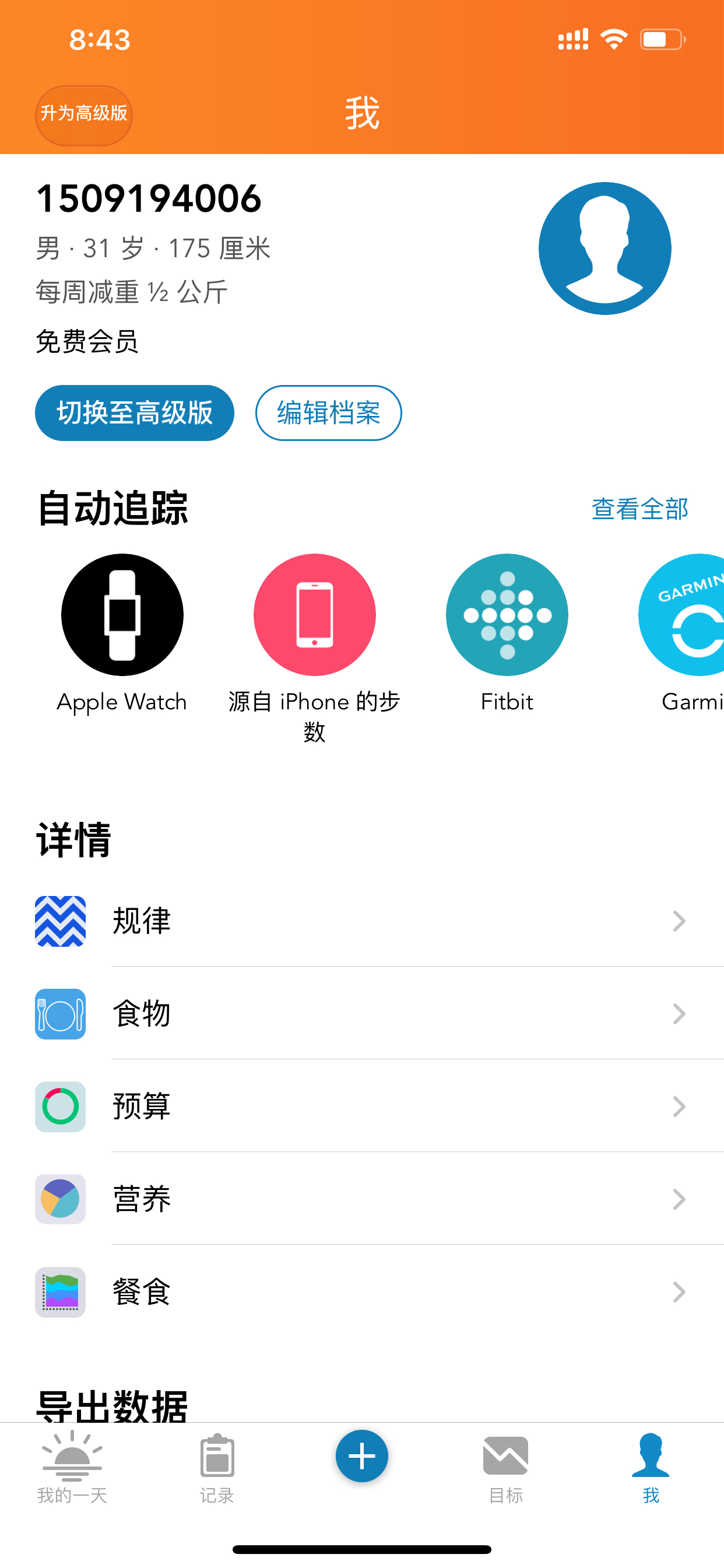Switch to the 我的一天 tab
724x1568 pixels.
[72, 1467]
